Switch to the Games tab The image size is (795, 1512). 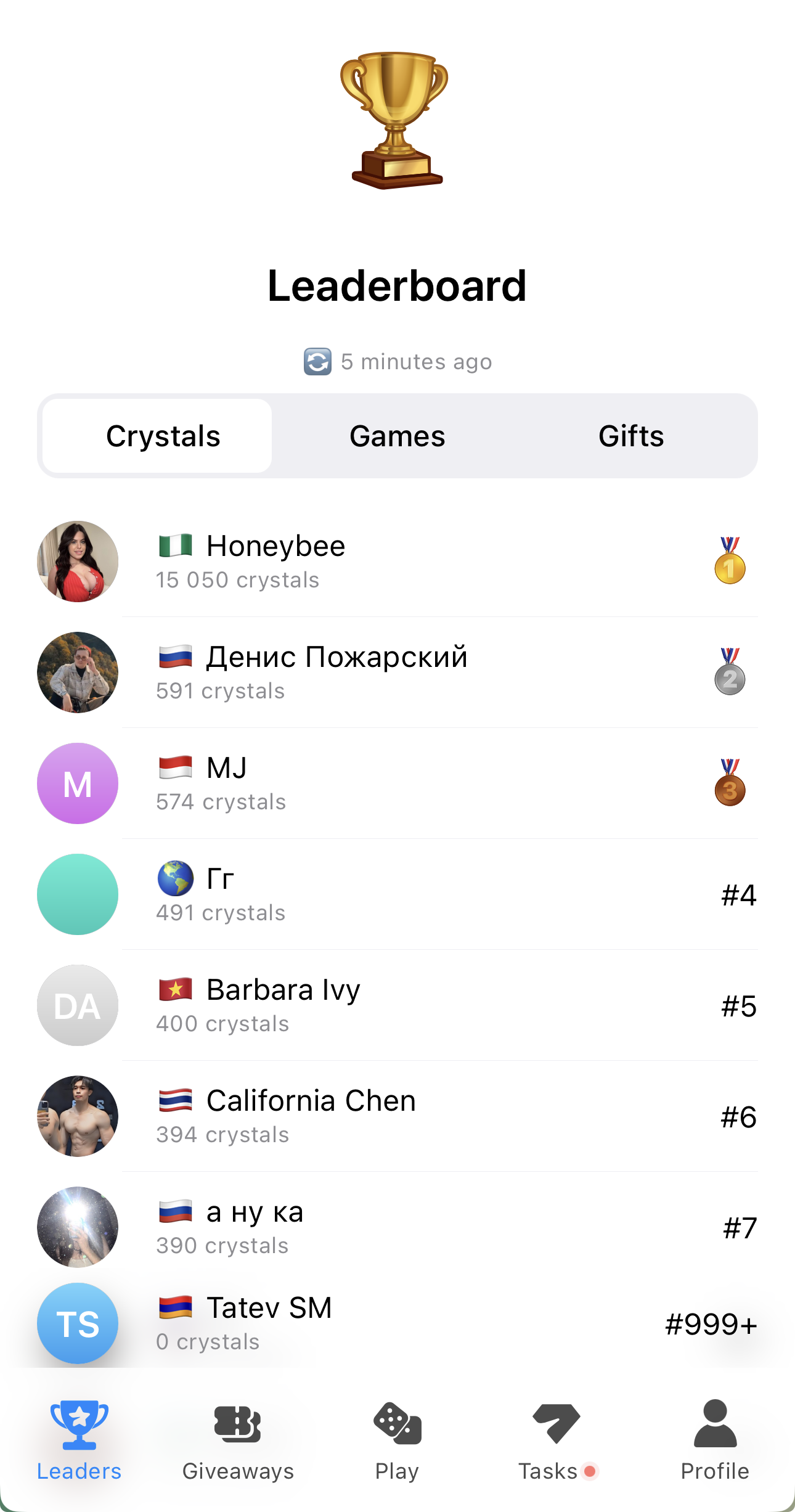tap(397, 435)
